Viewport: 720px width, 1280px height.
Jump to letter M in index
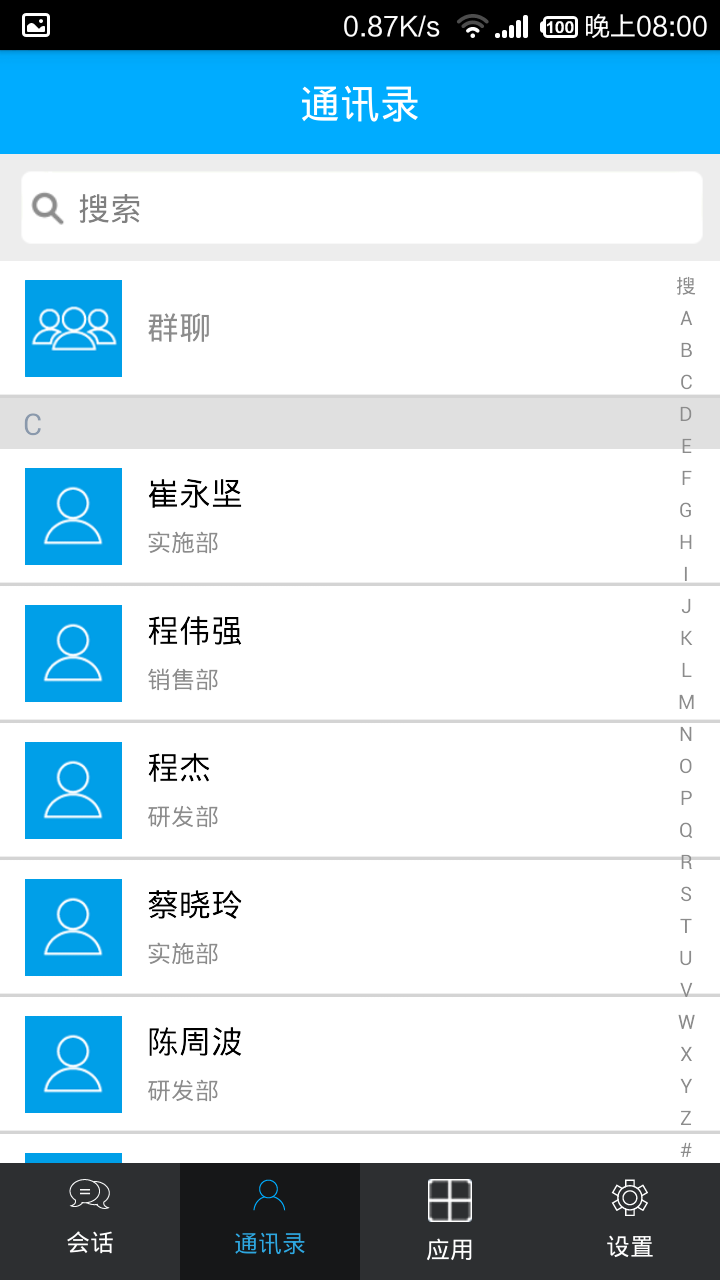(686, 702)
